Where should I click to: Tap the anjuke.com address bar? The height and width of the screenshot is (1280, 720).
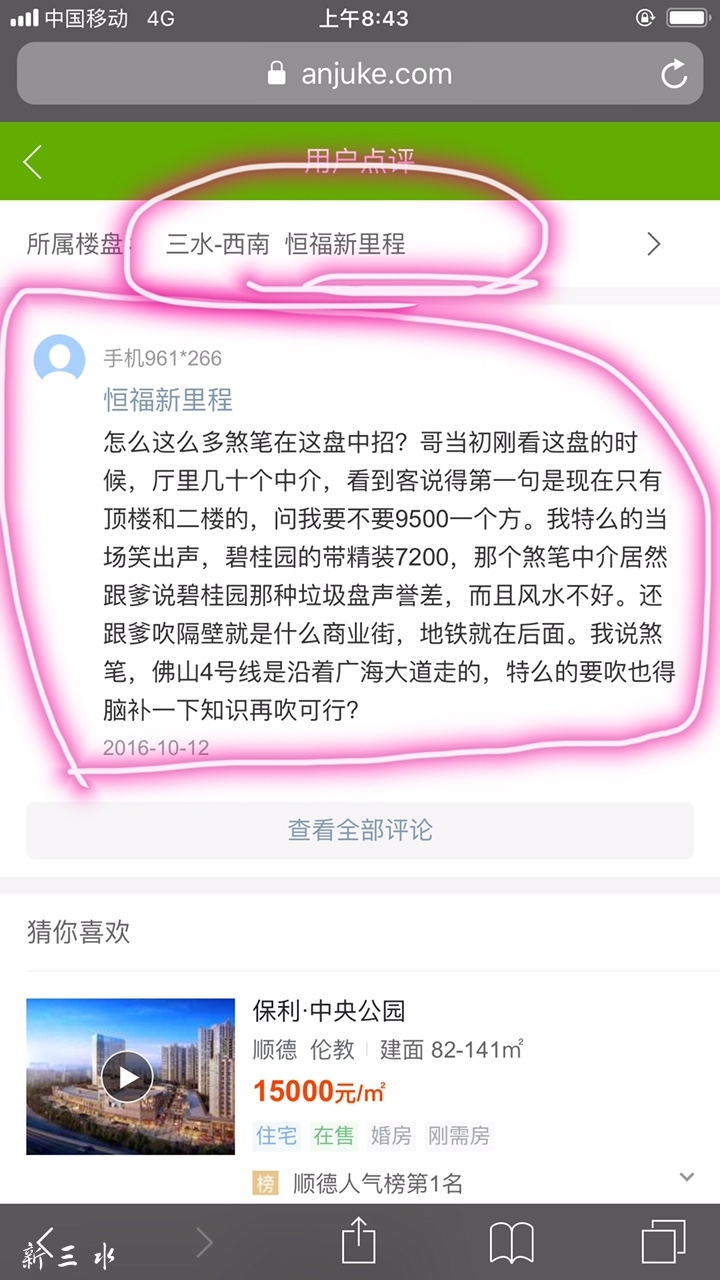point(360,74)
